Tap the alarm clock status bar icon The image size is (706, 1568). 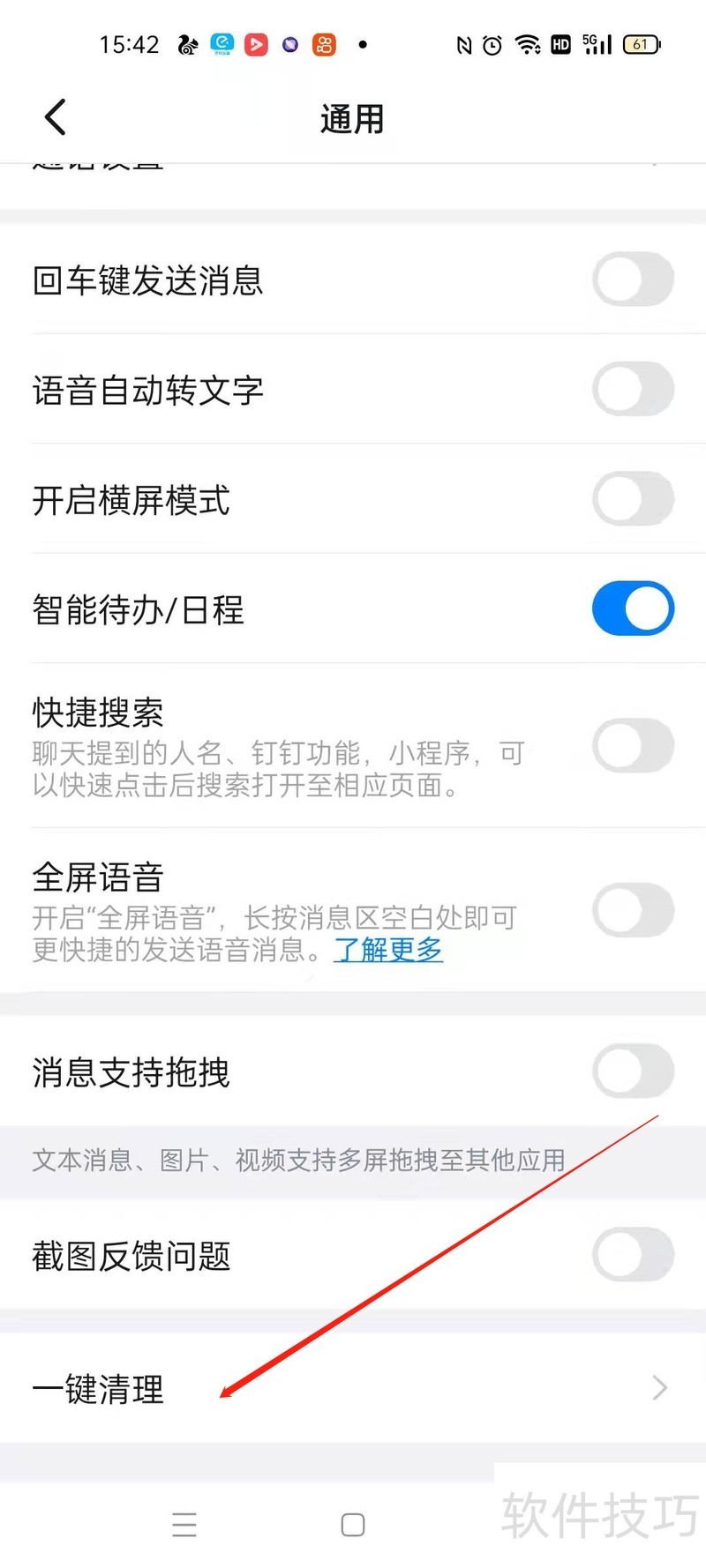492,44
